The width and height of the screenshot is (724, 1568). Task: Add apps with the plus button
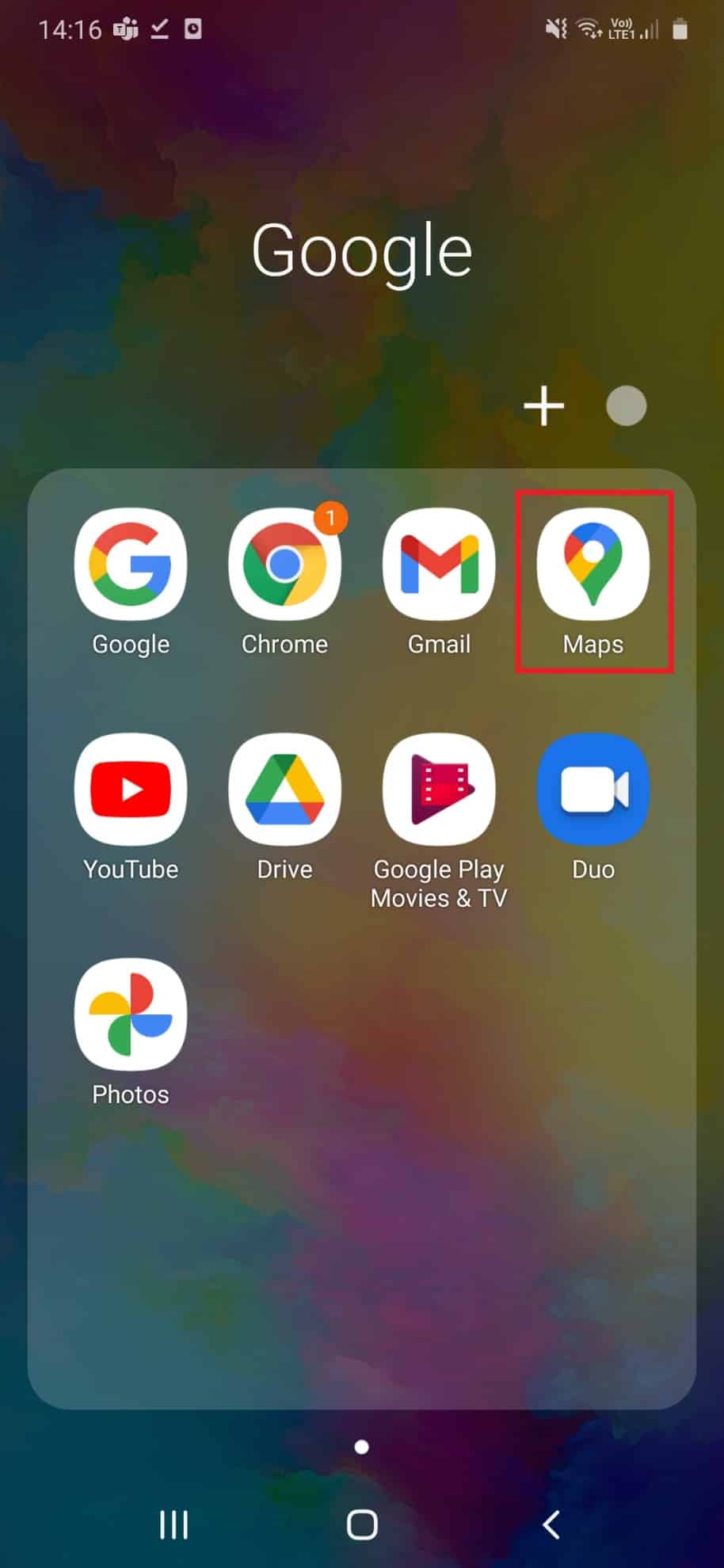(x=544, y=406)
